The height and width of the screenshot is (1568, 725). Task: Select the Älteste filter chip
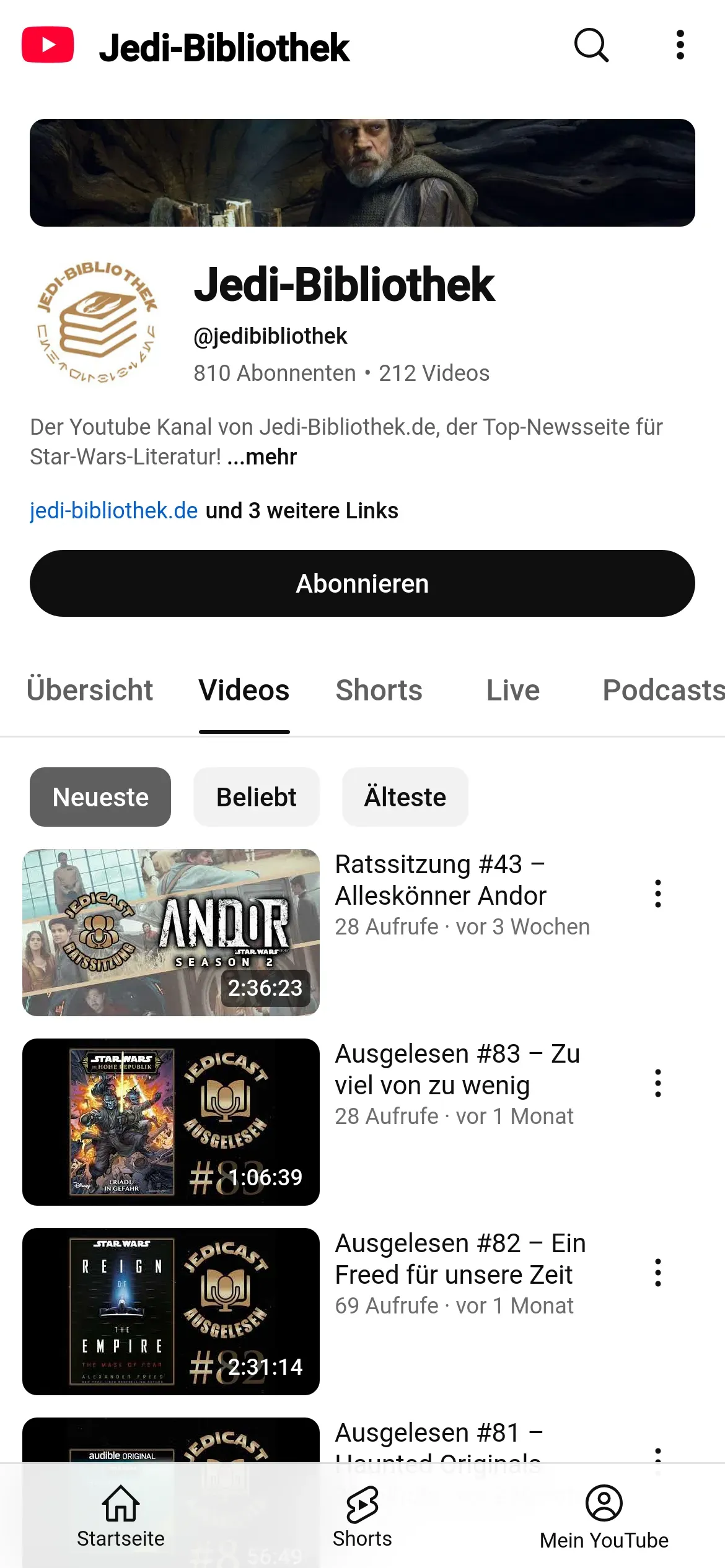405,797
